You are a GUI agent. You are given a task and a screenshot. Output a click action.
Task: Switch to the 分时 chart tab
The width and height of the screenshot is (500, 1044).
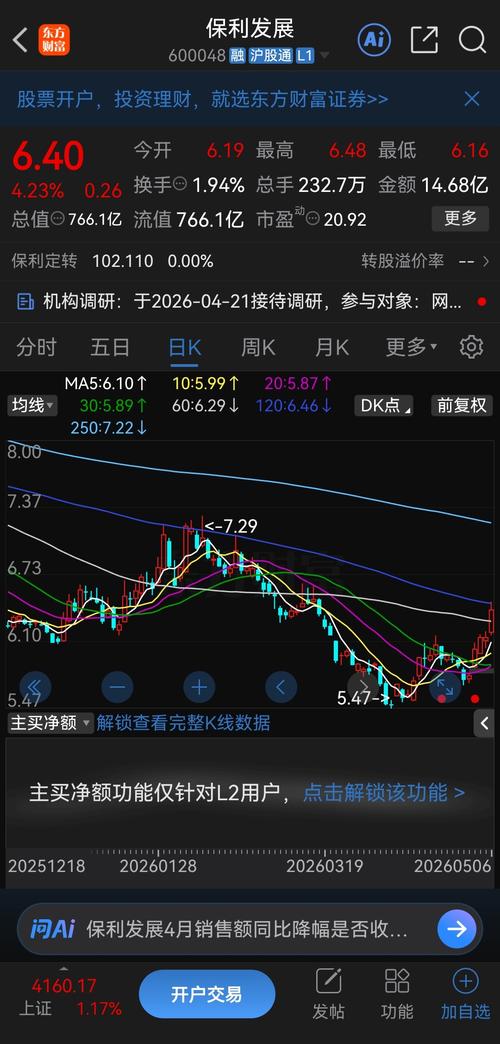[x=37, y=347]
